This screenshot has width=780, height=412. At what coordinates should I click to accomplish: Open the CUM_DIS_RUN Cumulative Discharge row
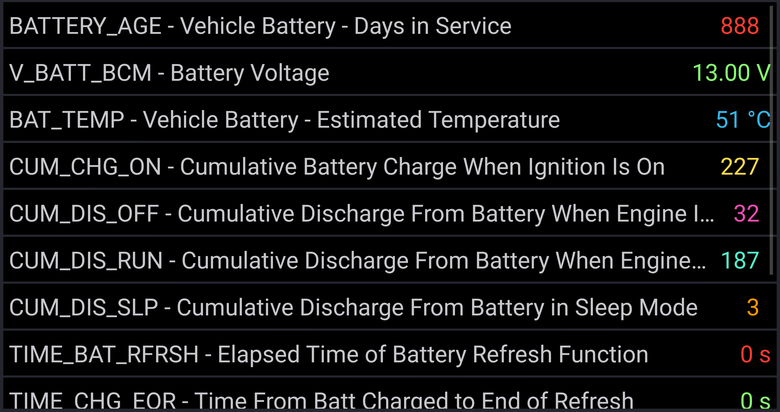pyautogui.click(x=390, y=261)
